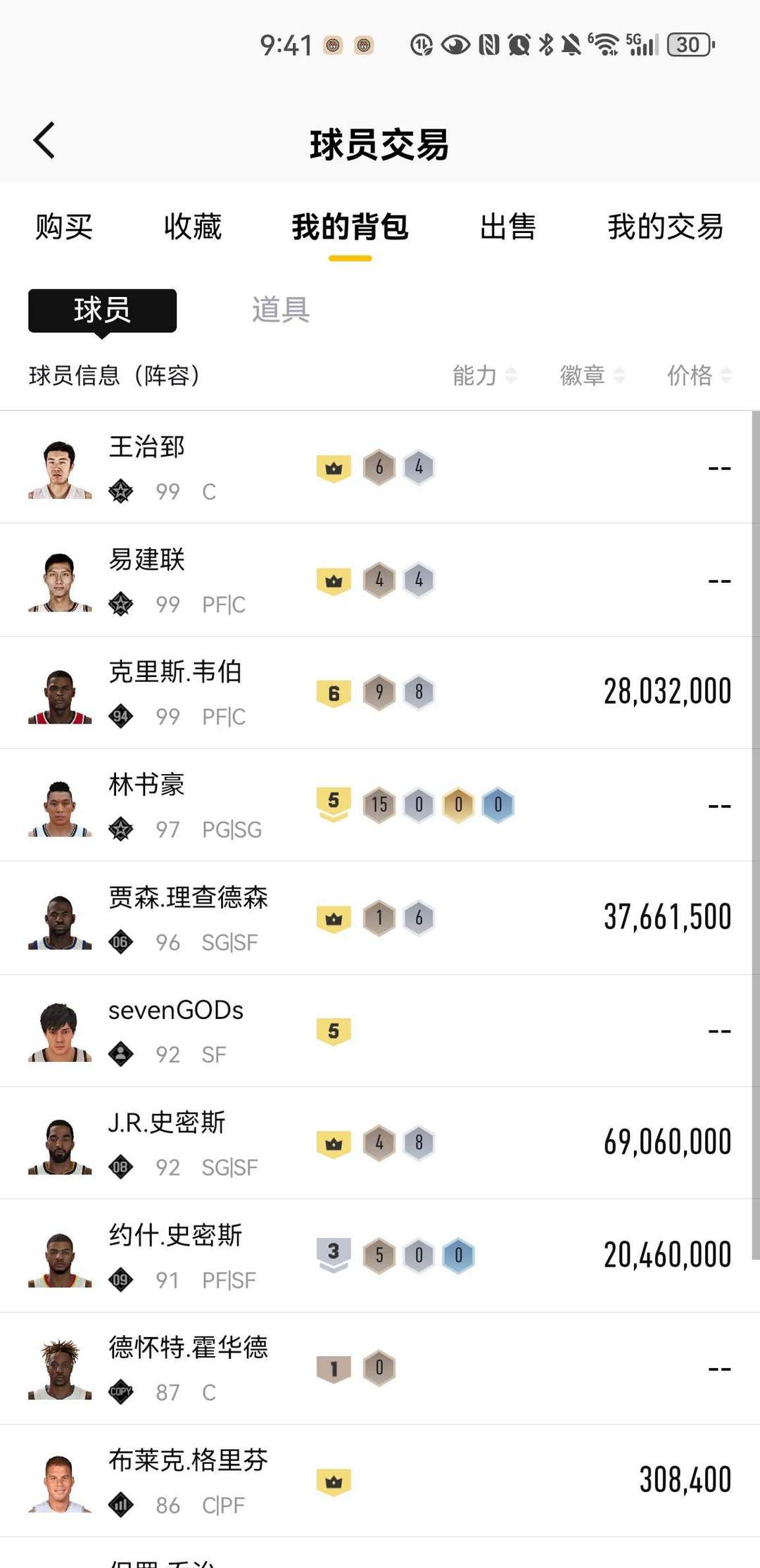
Task: Open the 出售 tab
Action: pyautogui.click(x=507, y=227)
